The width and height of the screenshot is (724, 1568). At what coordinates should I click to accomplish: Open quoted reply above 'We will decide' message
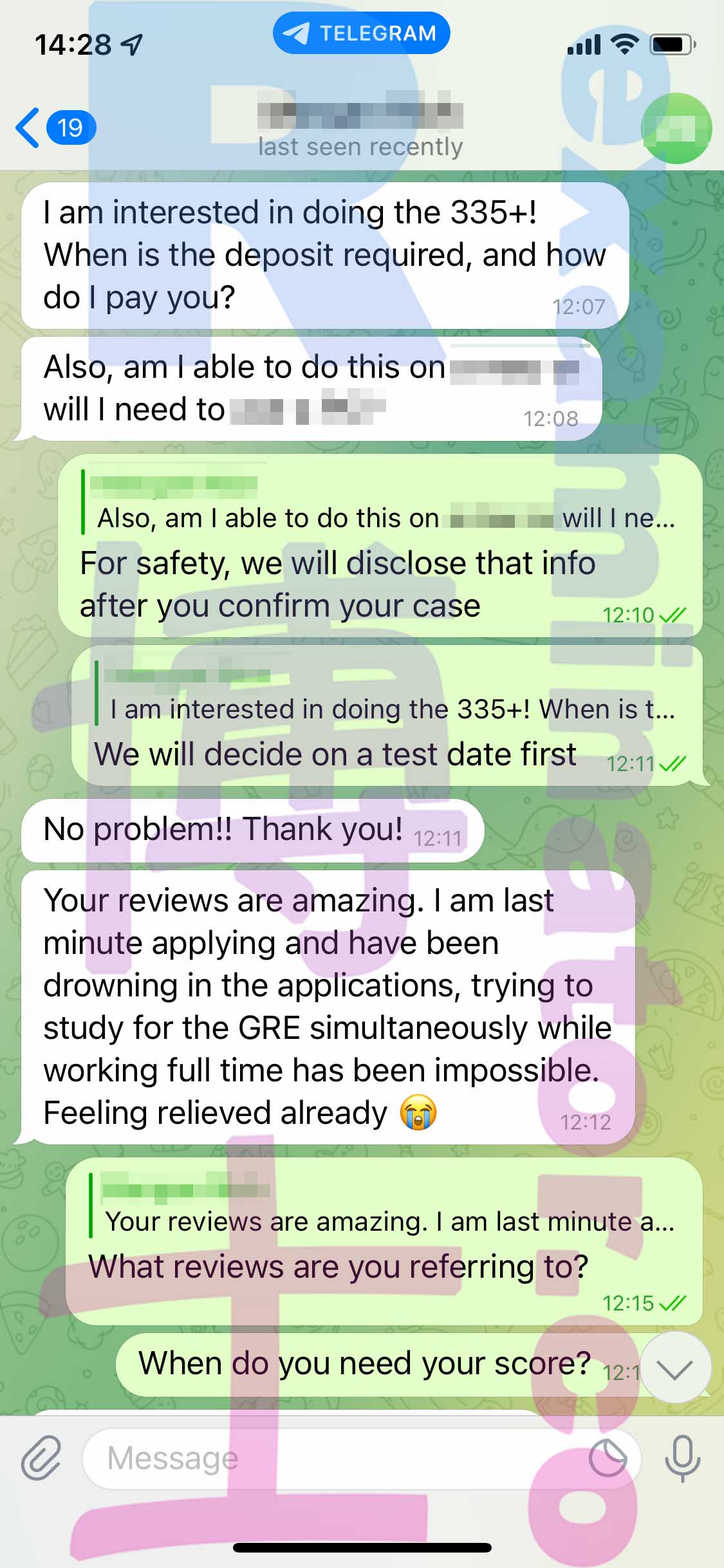tap(386, 694)
